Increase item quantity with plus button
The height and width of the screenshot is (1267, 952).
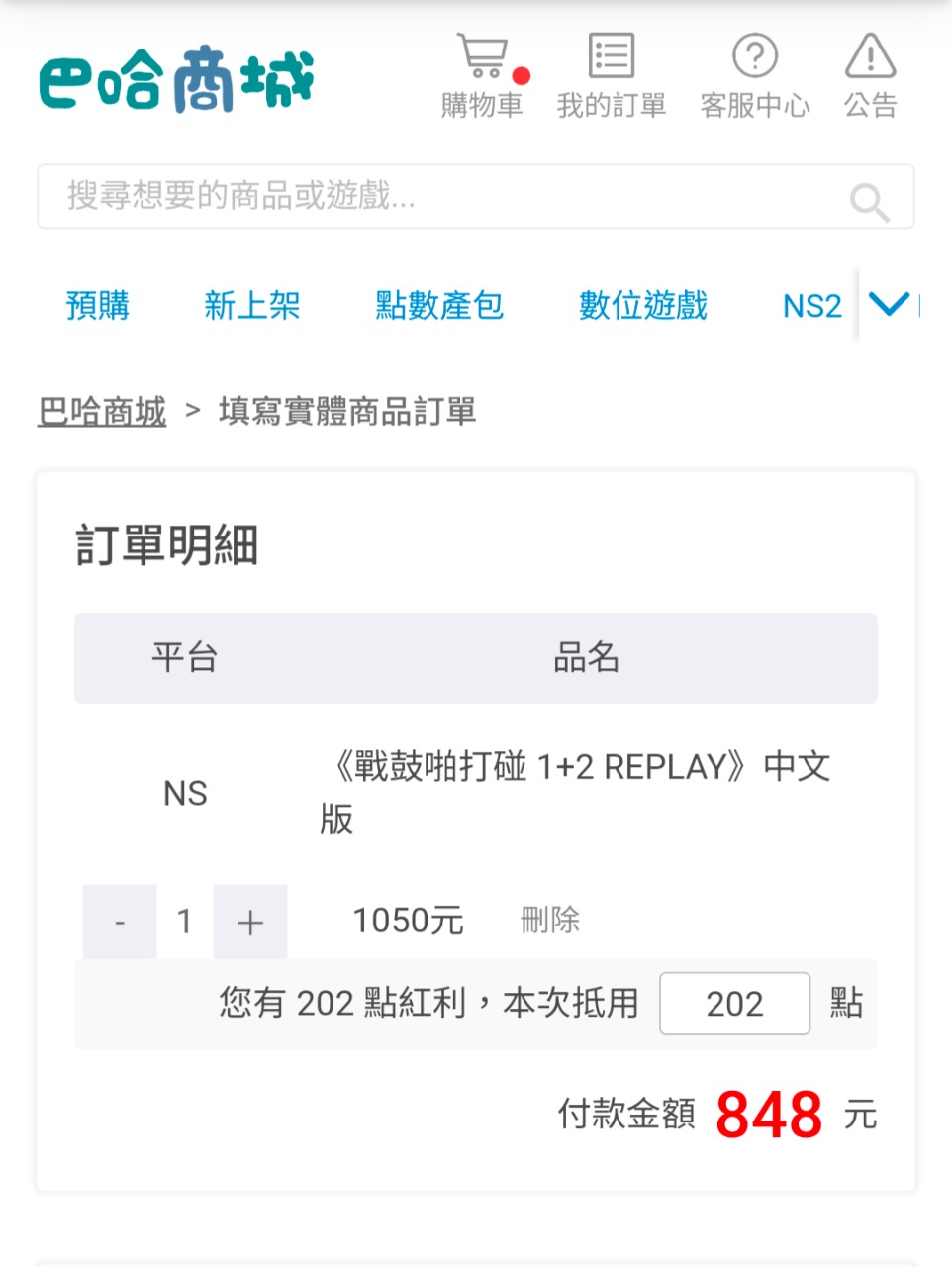point(250,922)
